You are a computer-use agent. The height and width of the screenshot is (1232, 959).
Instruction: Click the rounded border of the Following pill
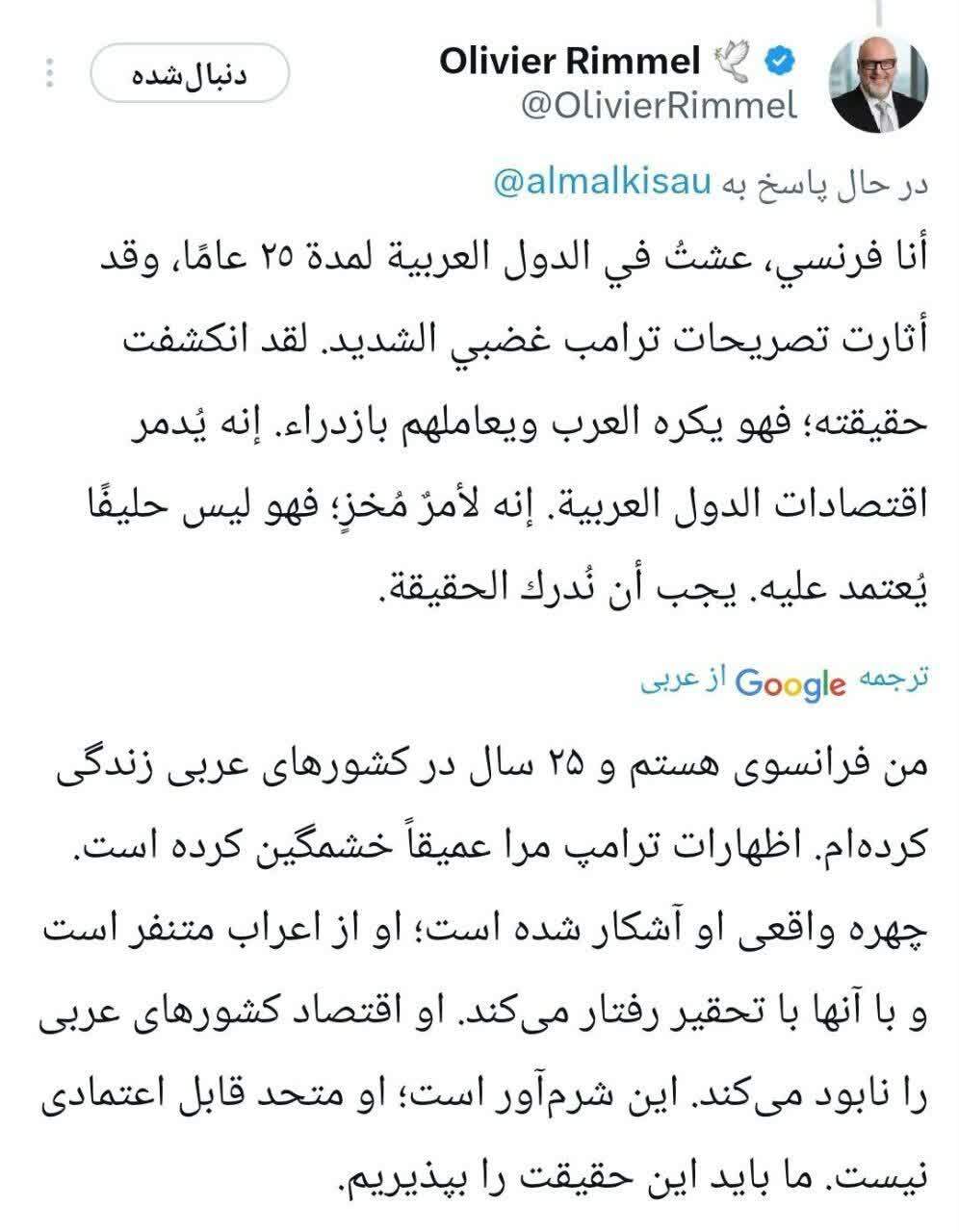click(95, 70)
